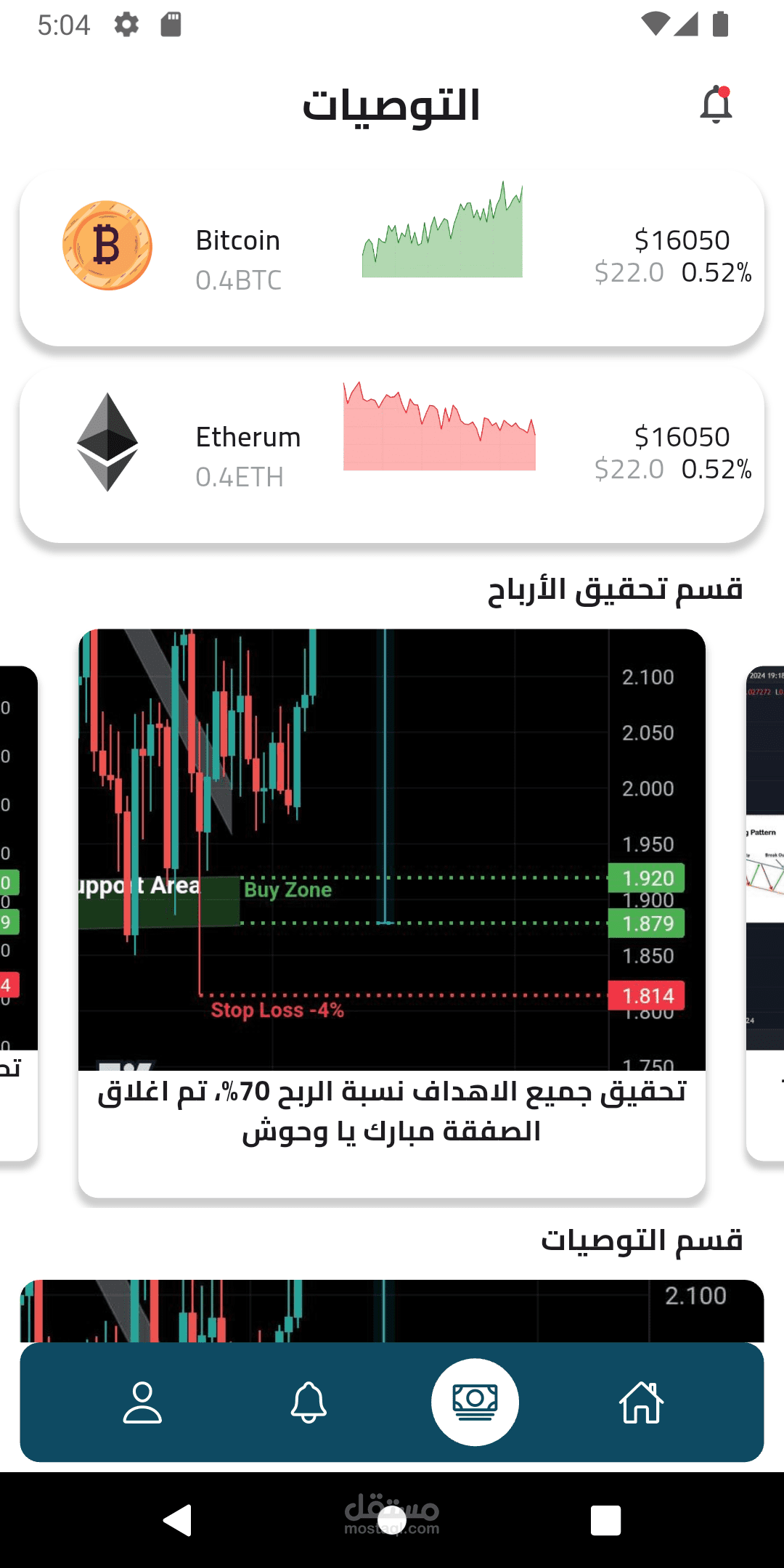Go to the home tab

642,1402
